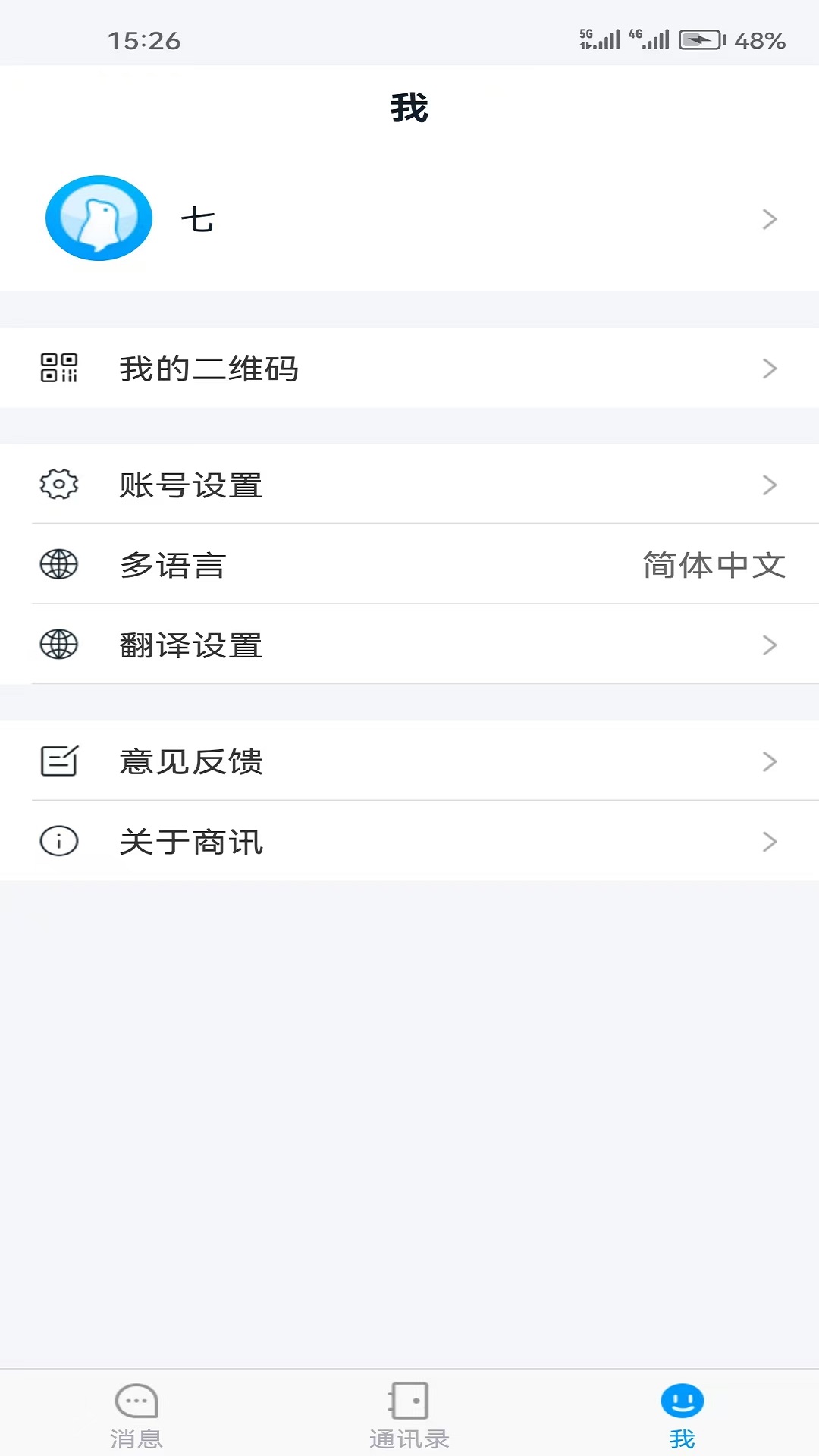
Task: Change 多语言 language setting
Action: [409, 565]
